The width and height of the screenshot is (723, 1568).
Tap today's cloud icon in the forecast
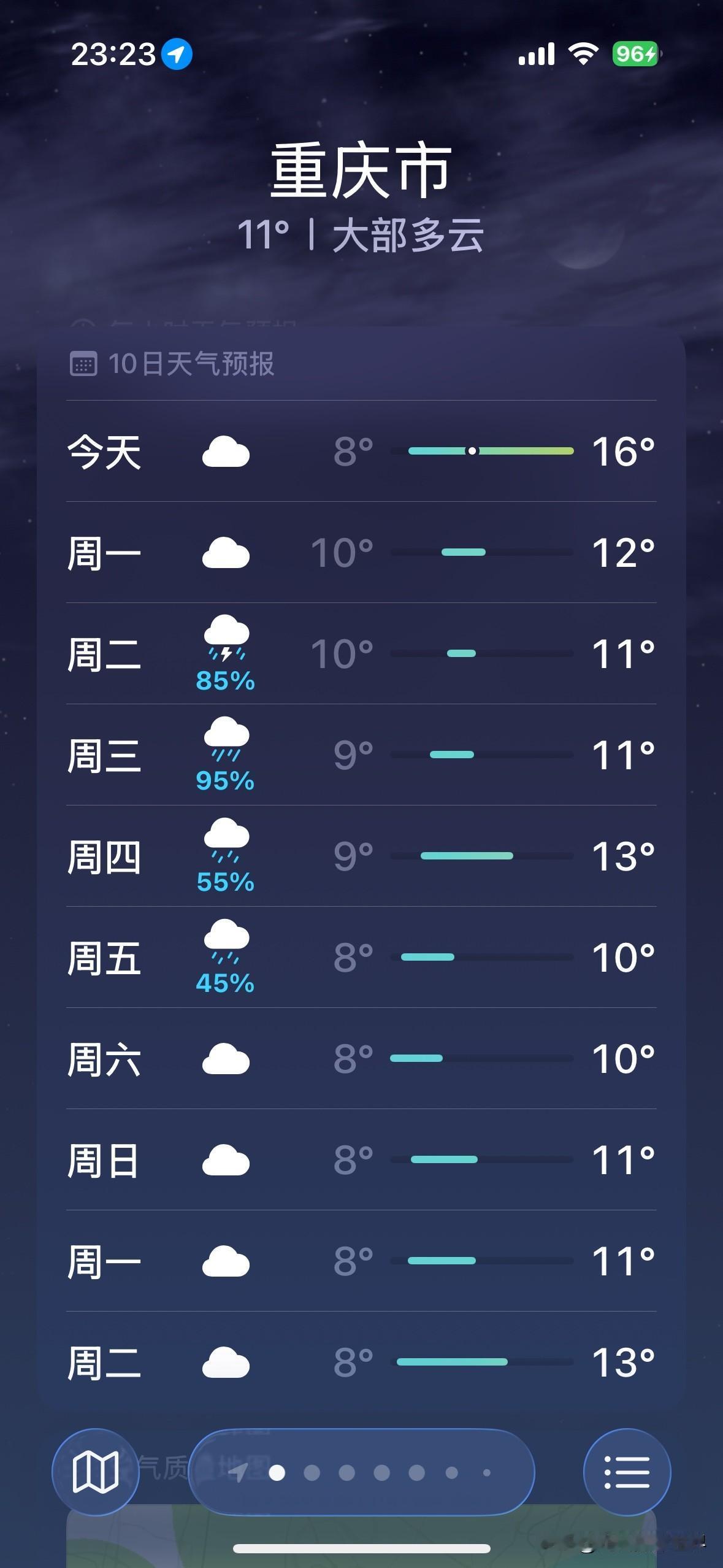[x=226, y=451]
